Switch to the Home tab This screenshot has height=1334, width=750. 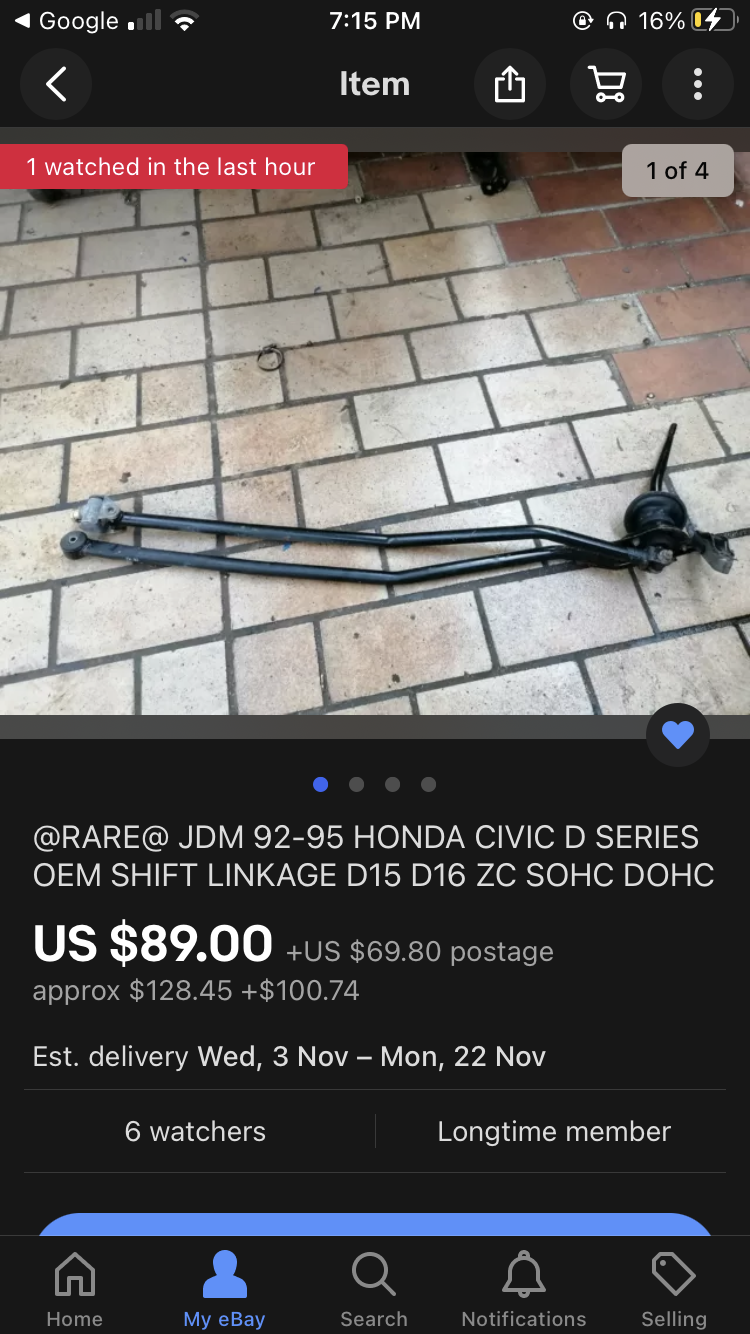pos(74,1290)
